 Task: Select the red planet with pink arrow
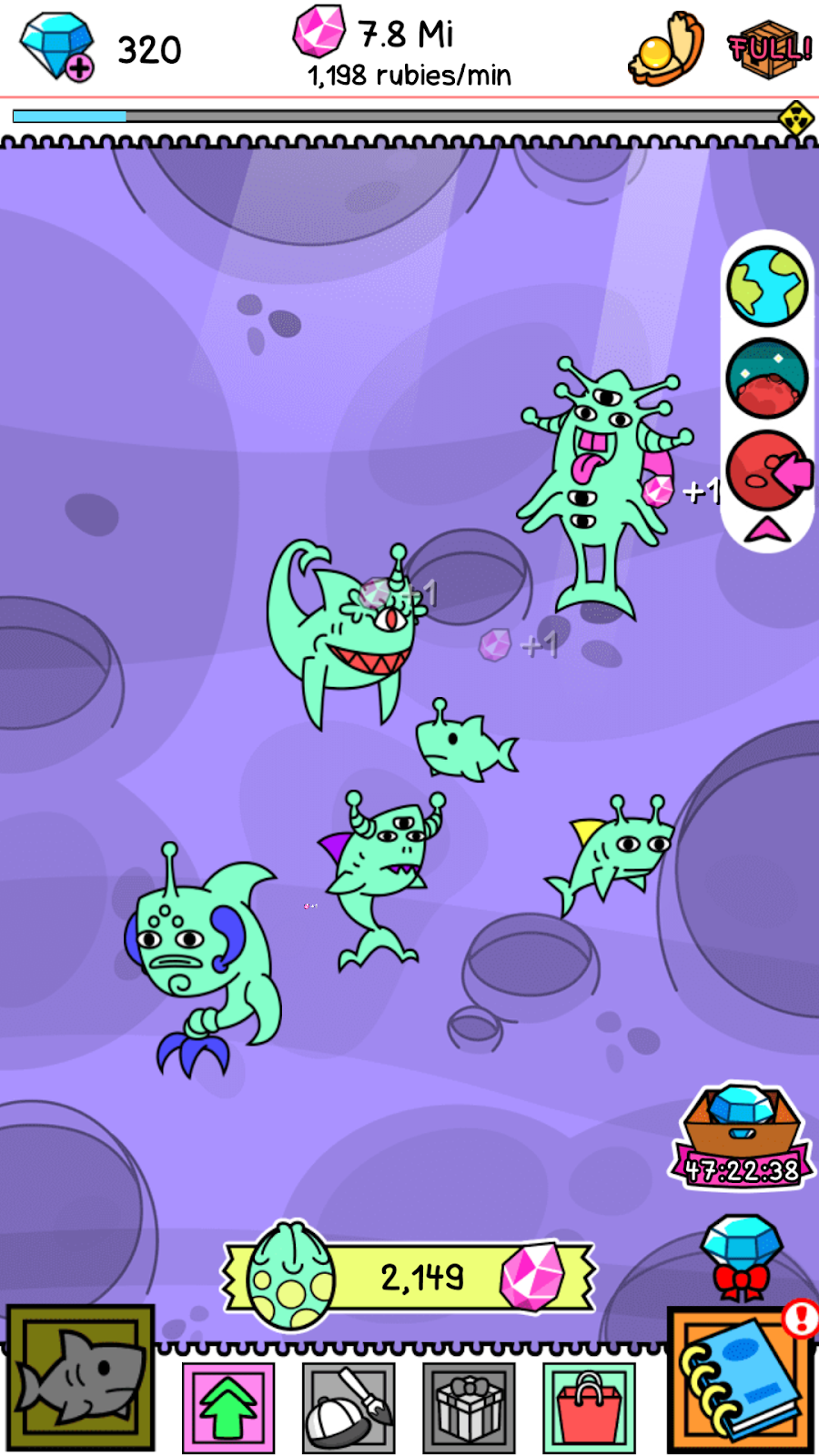point(767,470)
